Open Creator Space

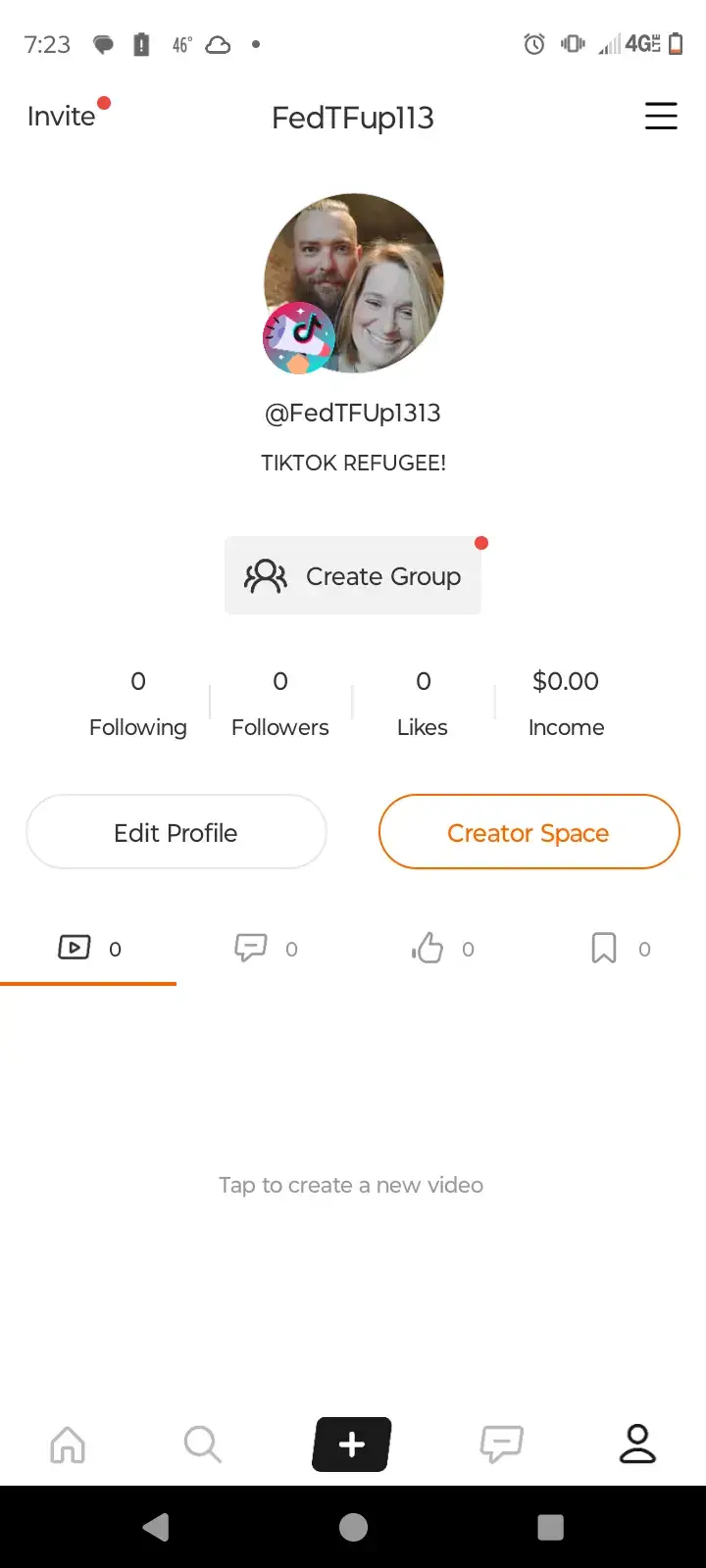pos(529,832)
